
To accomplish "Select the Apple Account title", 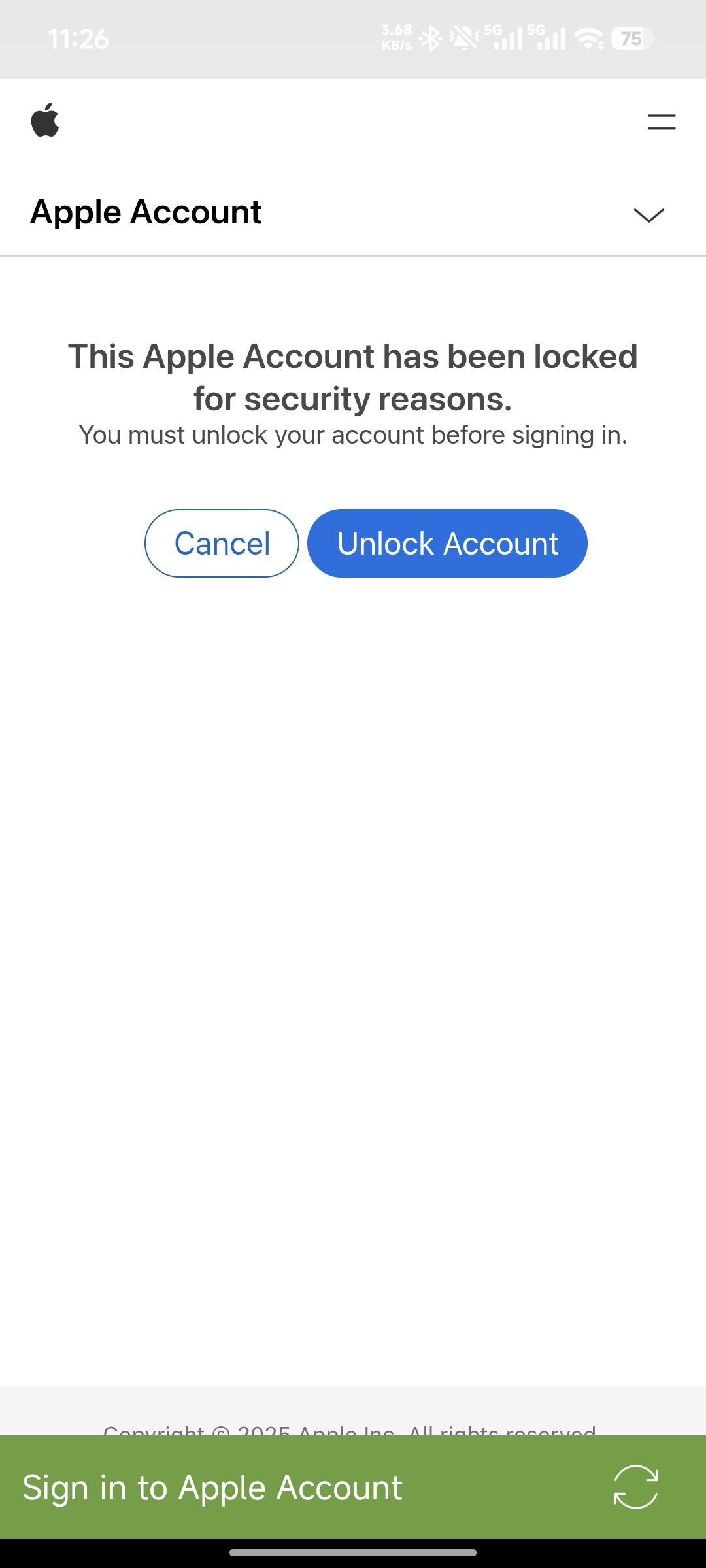I will (x=146, y=211).
